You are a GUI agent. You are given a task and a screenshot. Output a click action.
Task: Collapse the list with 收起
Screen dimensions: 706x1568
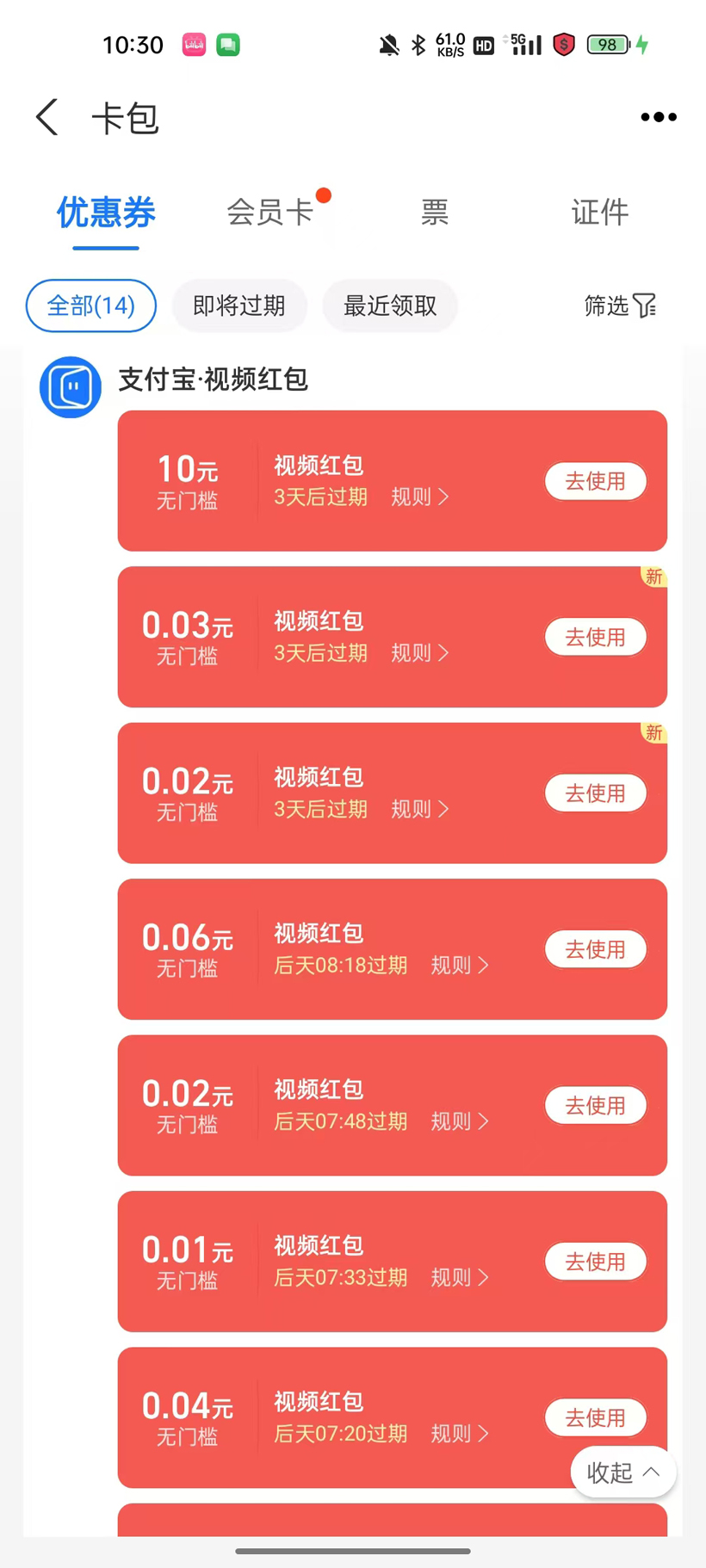(622, 1472)
